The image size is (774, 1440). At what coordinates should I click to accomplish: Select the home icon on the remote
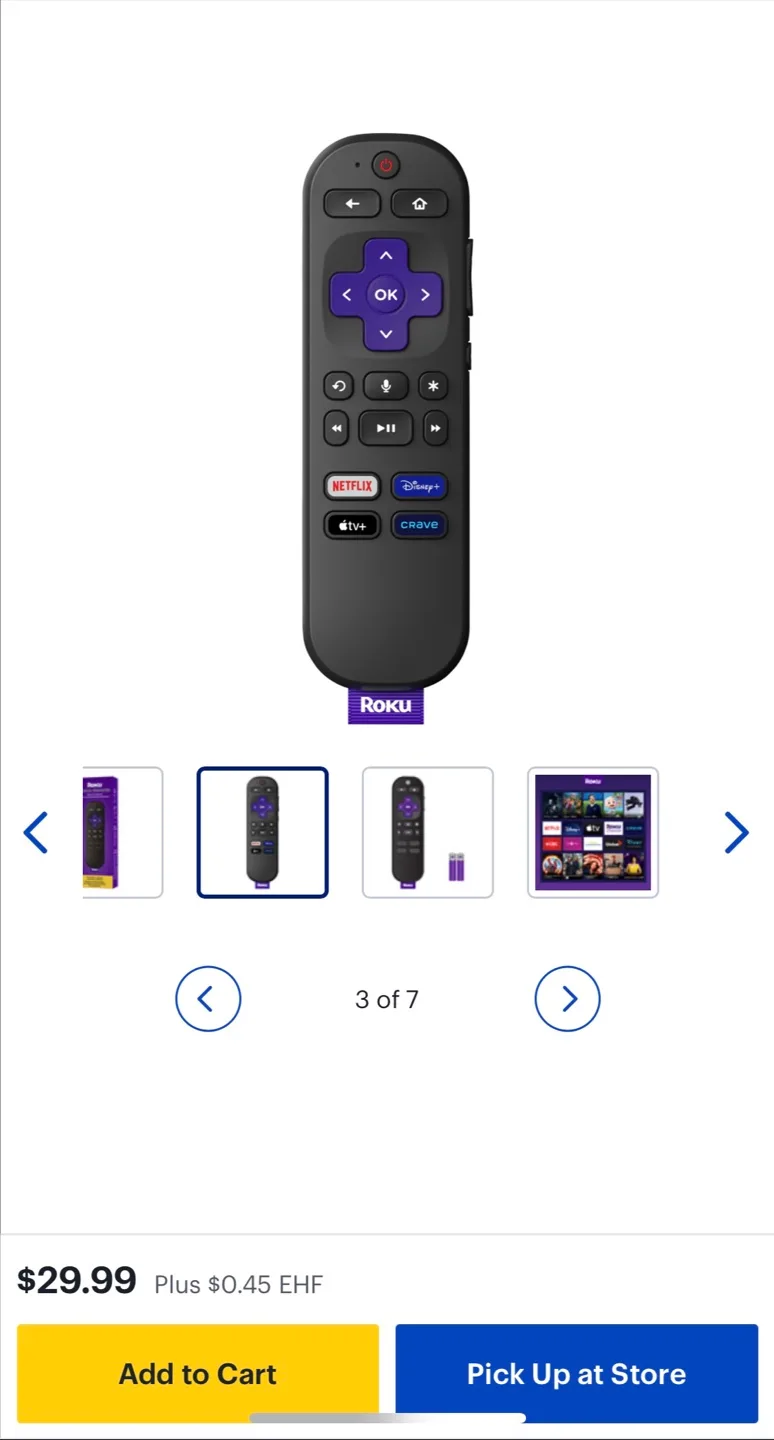click(419, 203)
